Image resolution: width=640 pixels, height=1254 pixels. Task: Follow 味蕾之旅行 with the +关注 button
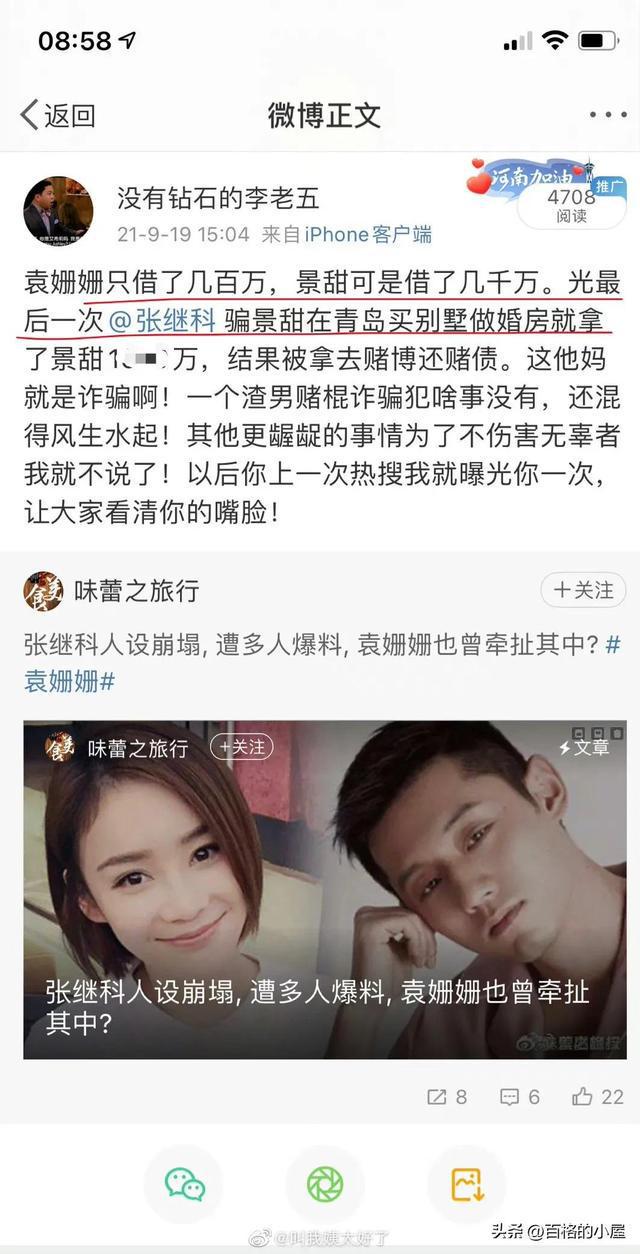(583, 590)
